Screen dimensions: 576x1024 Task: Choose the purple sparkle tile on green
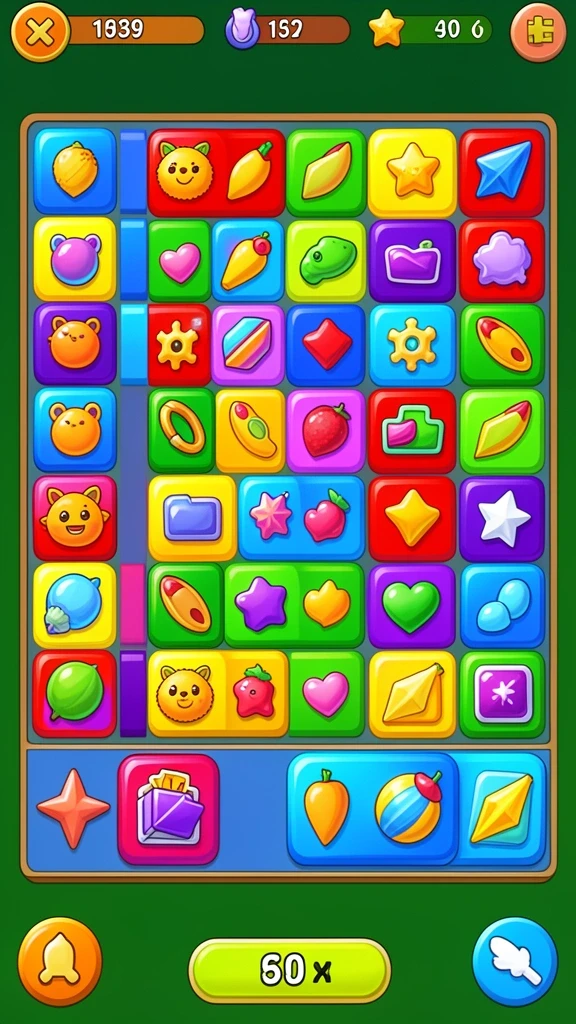click(x=502, y=694)
